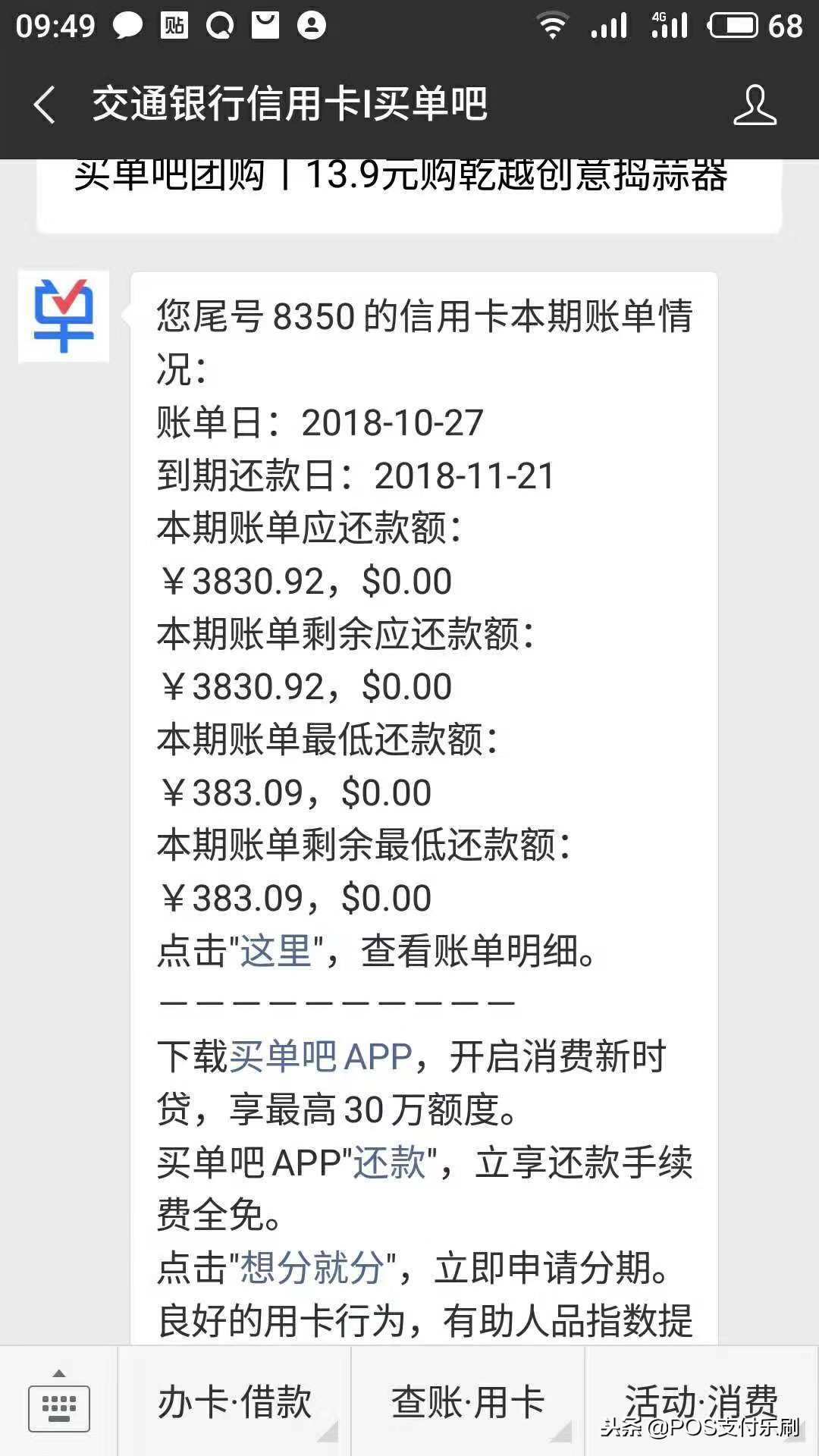Open the 这里 bill details link
This screenshot has height=1456, width=819.
click(276, 951)
